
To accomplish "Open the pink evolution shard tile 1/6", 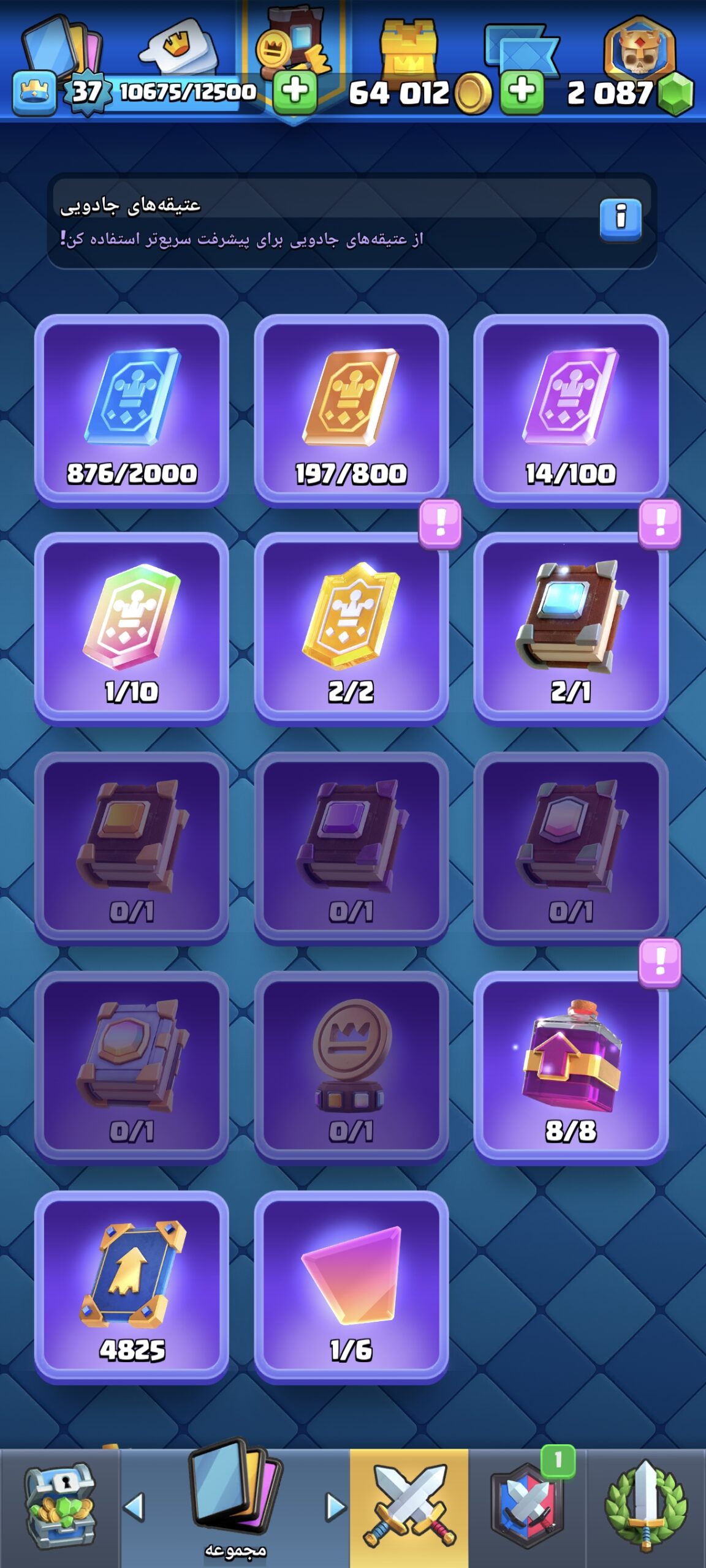I will pos(351,1286).
